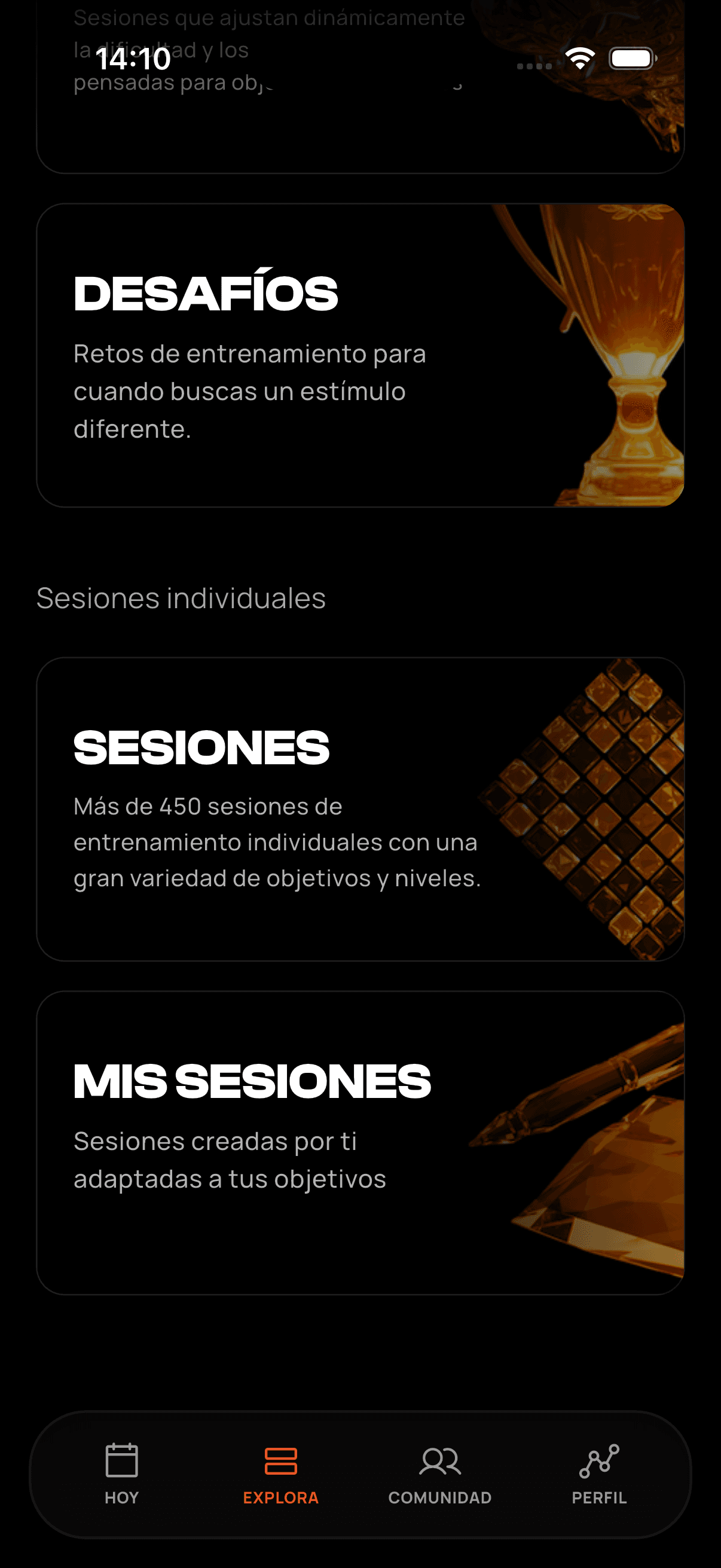Tap the Perfil network icon
Screen dimensions: 721x1568
pos(598,1460)
